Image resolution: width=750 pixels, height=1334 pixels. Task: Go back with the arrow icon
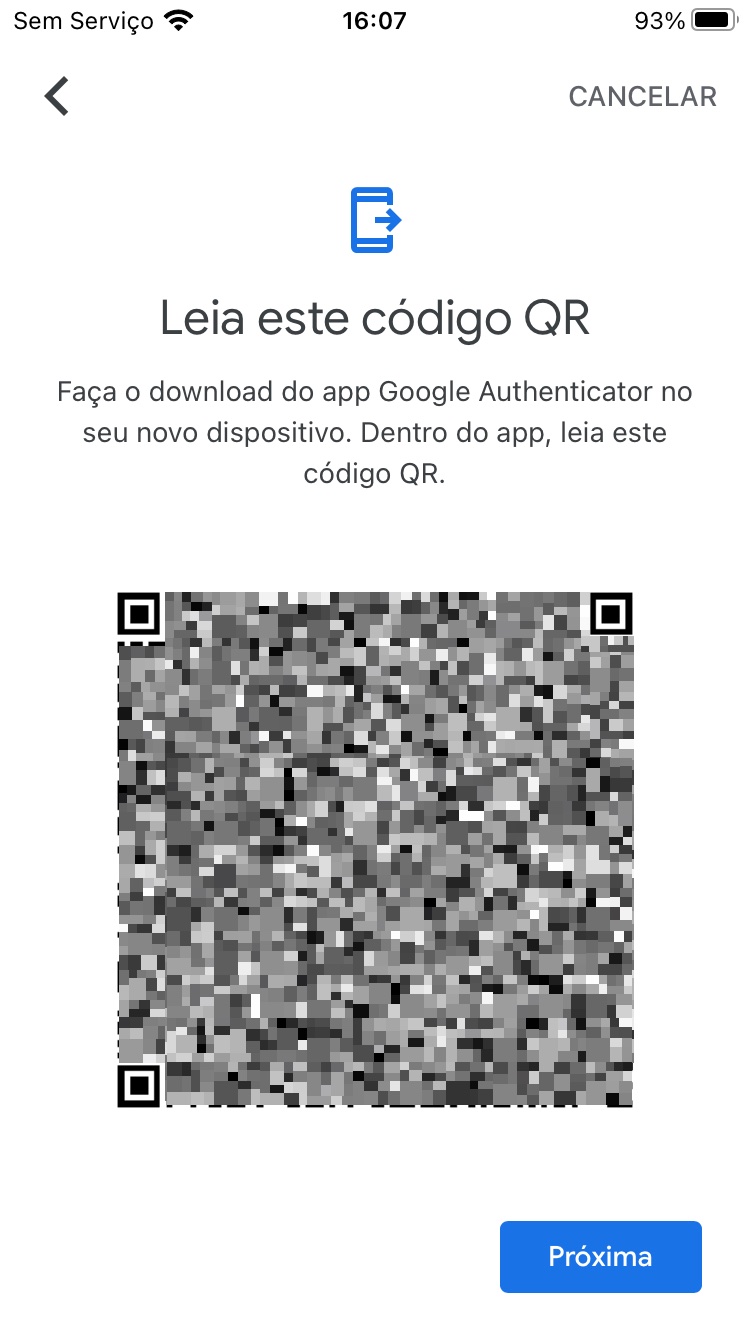click(x=57, y=97)
